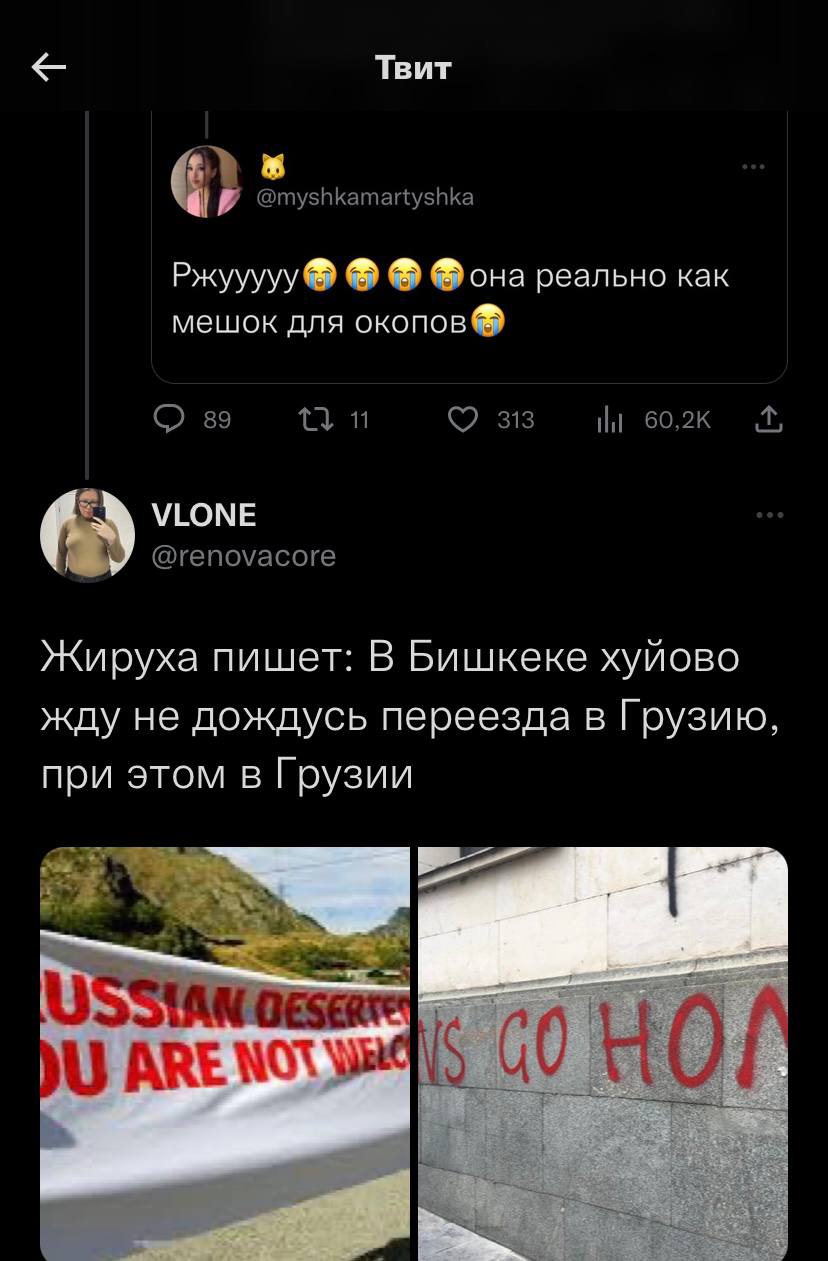
Task: Open overflow menu on VLONE's tweet
Action: (769, 516)
